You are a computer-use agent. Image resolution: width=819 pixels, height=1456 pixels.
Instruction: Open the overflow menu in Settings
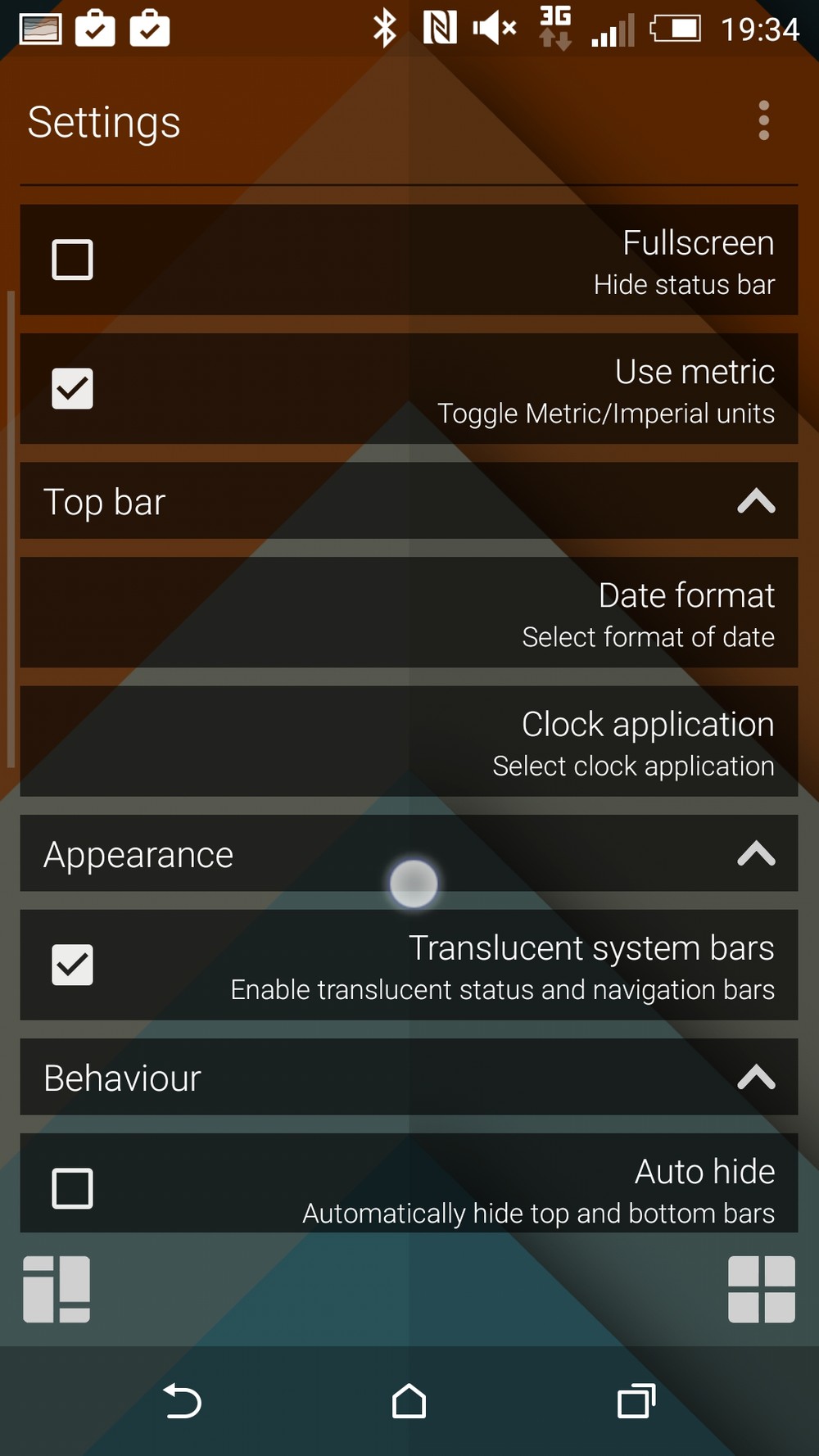click(x=763, y=120)
